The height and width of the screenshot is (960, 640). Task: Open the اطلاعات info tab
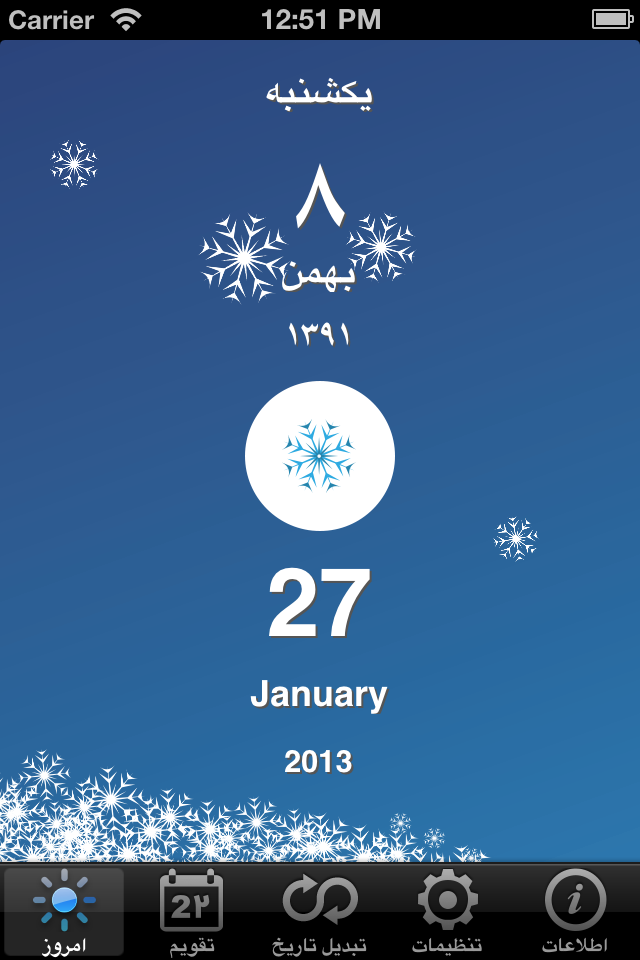tap(576, 910)
